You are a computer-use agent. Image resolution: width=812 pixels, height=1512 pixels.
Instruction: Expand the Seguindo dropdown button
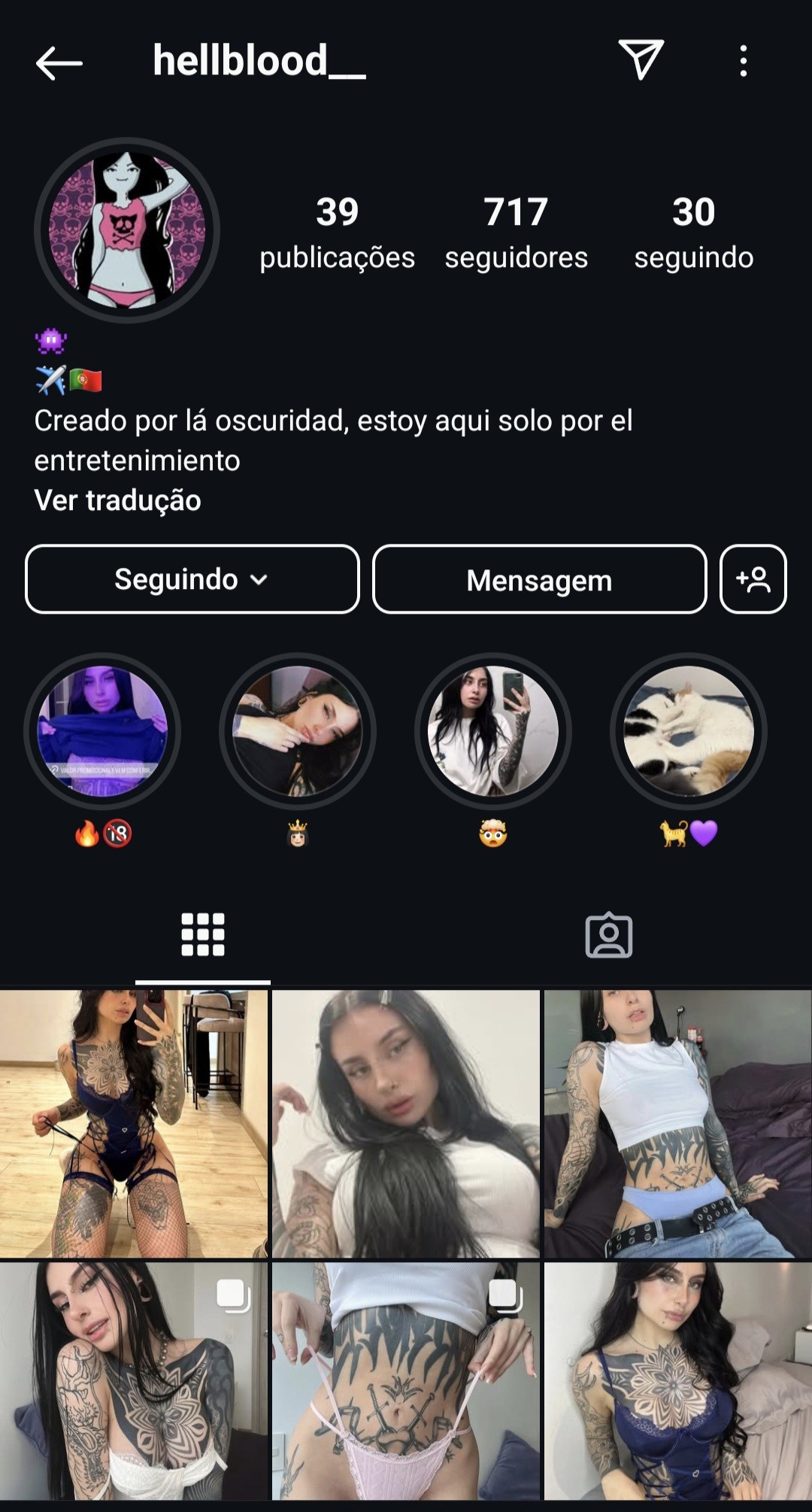pos(192,579)
